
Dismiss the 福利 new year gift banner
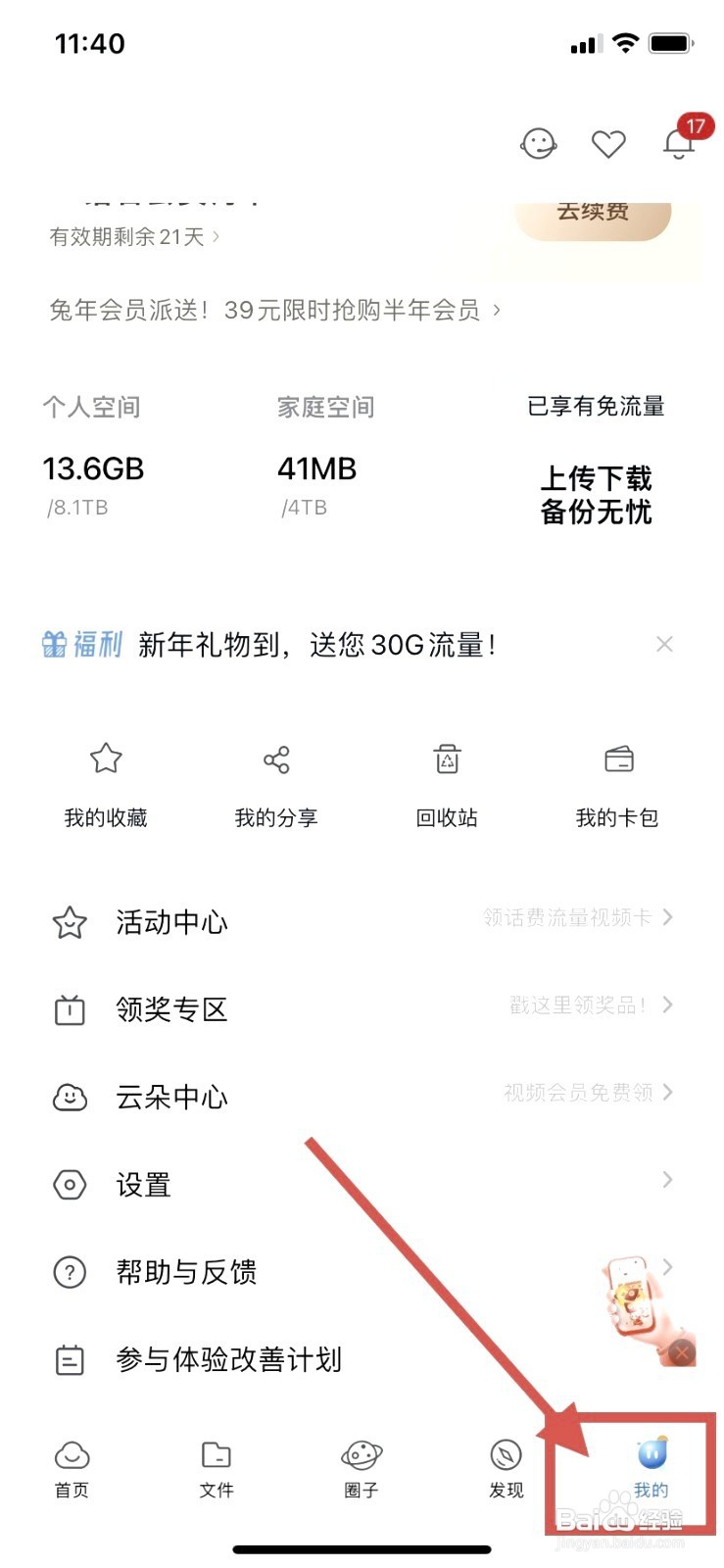tap(664, 644)
